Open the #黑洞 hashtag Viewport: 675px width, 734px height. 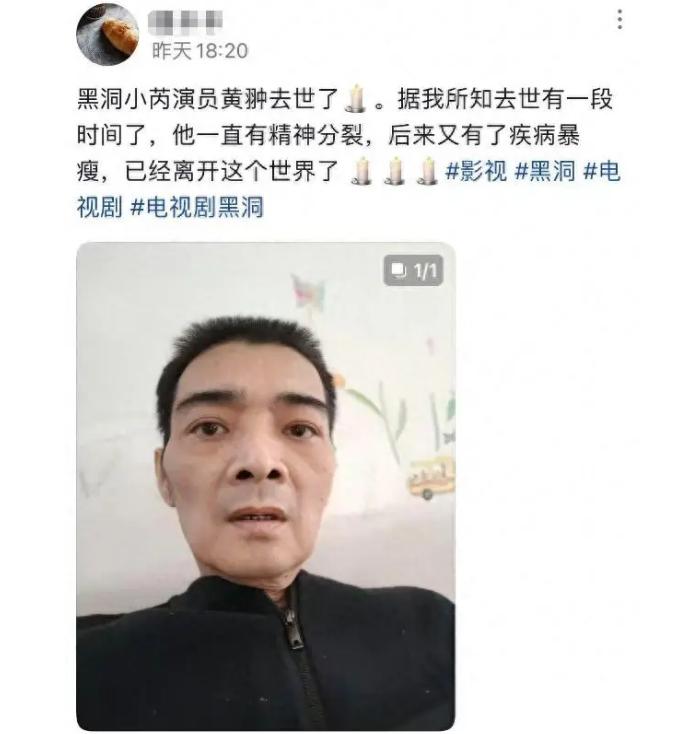[544, 171]
